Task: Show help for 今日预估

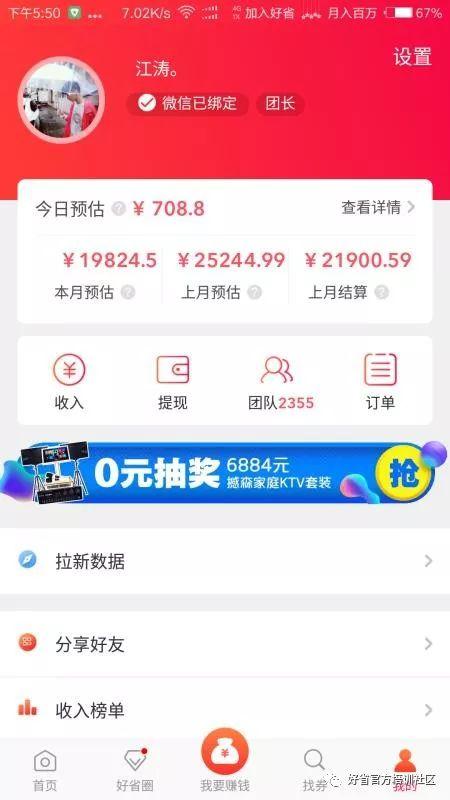Action: (x=118, y=209)
